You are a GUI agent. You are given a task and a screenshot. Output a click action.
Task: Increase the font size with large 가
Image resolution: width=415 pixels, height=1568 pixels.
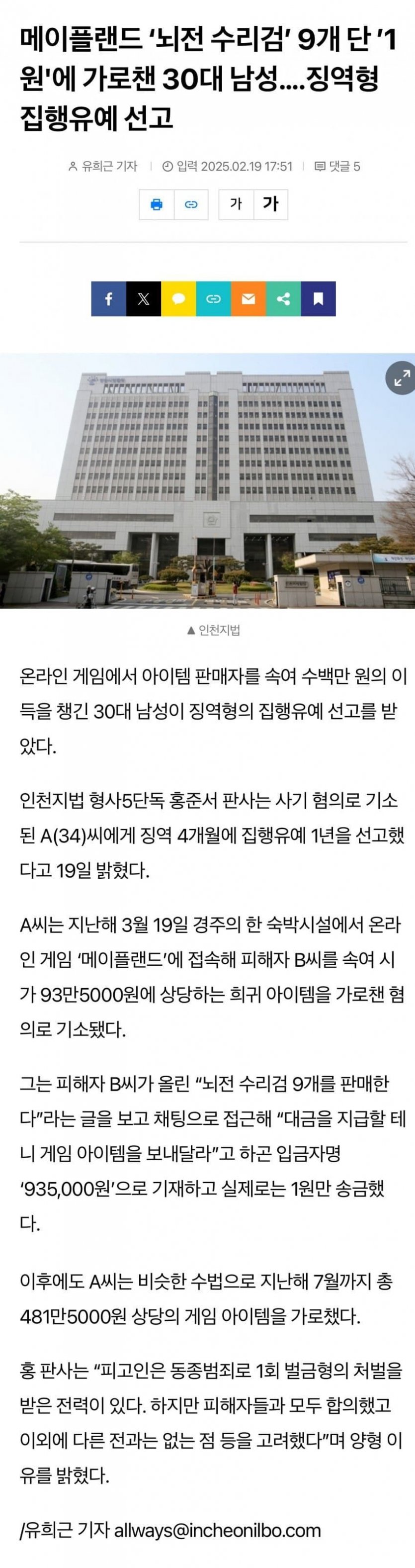click(270, 204)
